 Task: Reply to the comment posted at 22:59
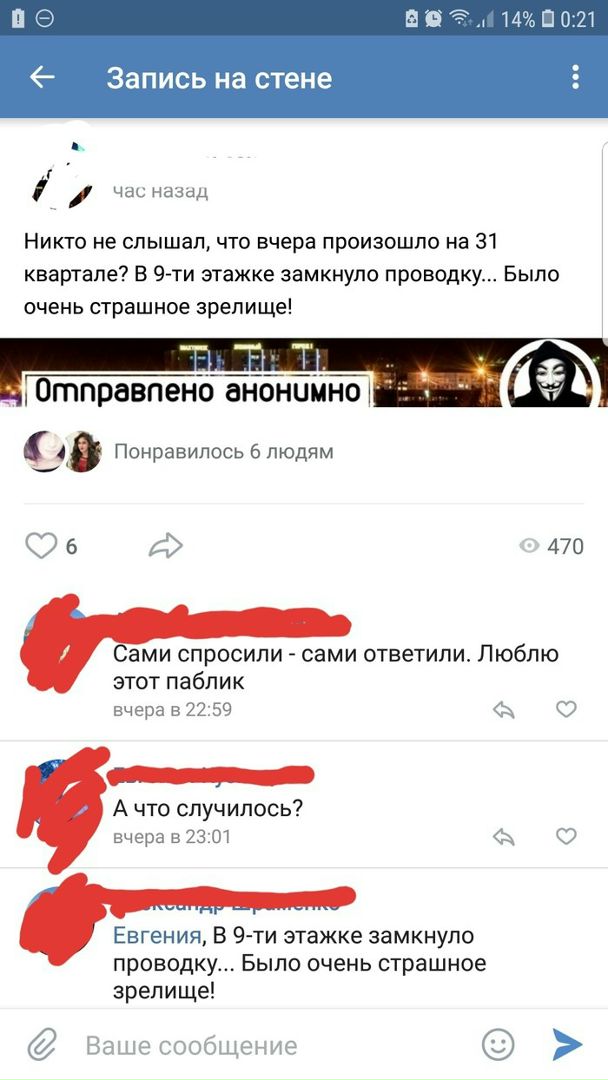coord(504,710)
